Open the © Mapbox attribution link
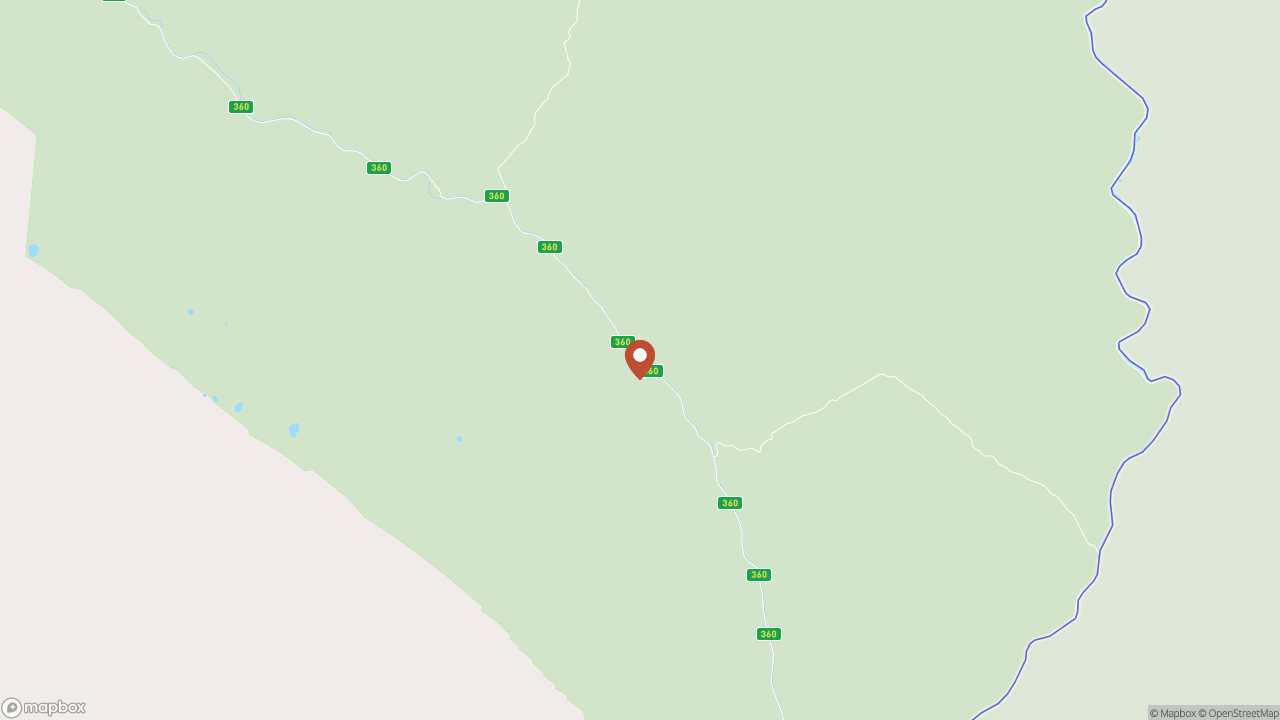The image size is (1280, 720). click(1172, 713)
